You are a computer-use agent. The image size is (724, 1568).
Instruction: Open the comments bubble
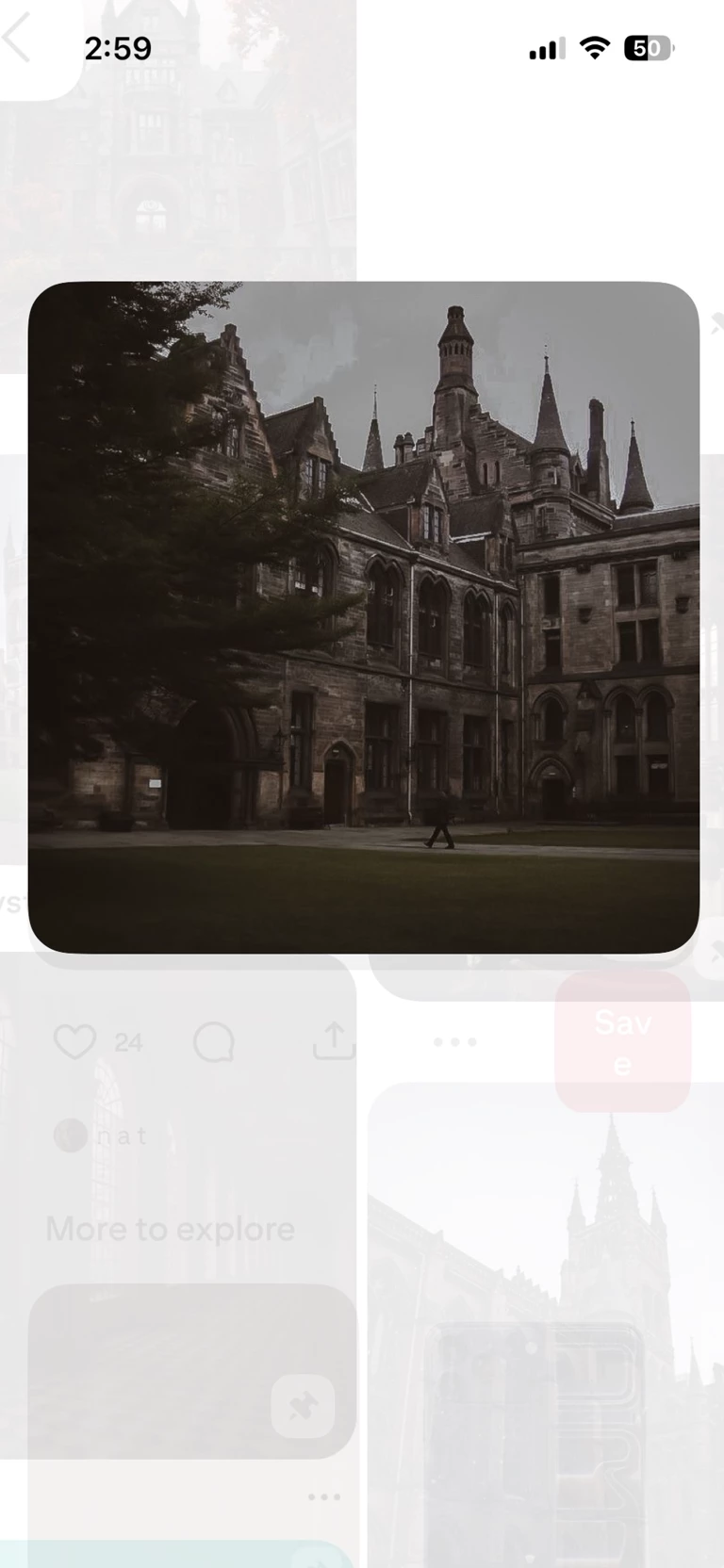pyautogui.click(x=213, y=1041)
